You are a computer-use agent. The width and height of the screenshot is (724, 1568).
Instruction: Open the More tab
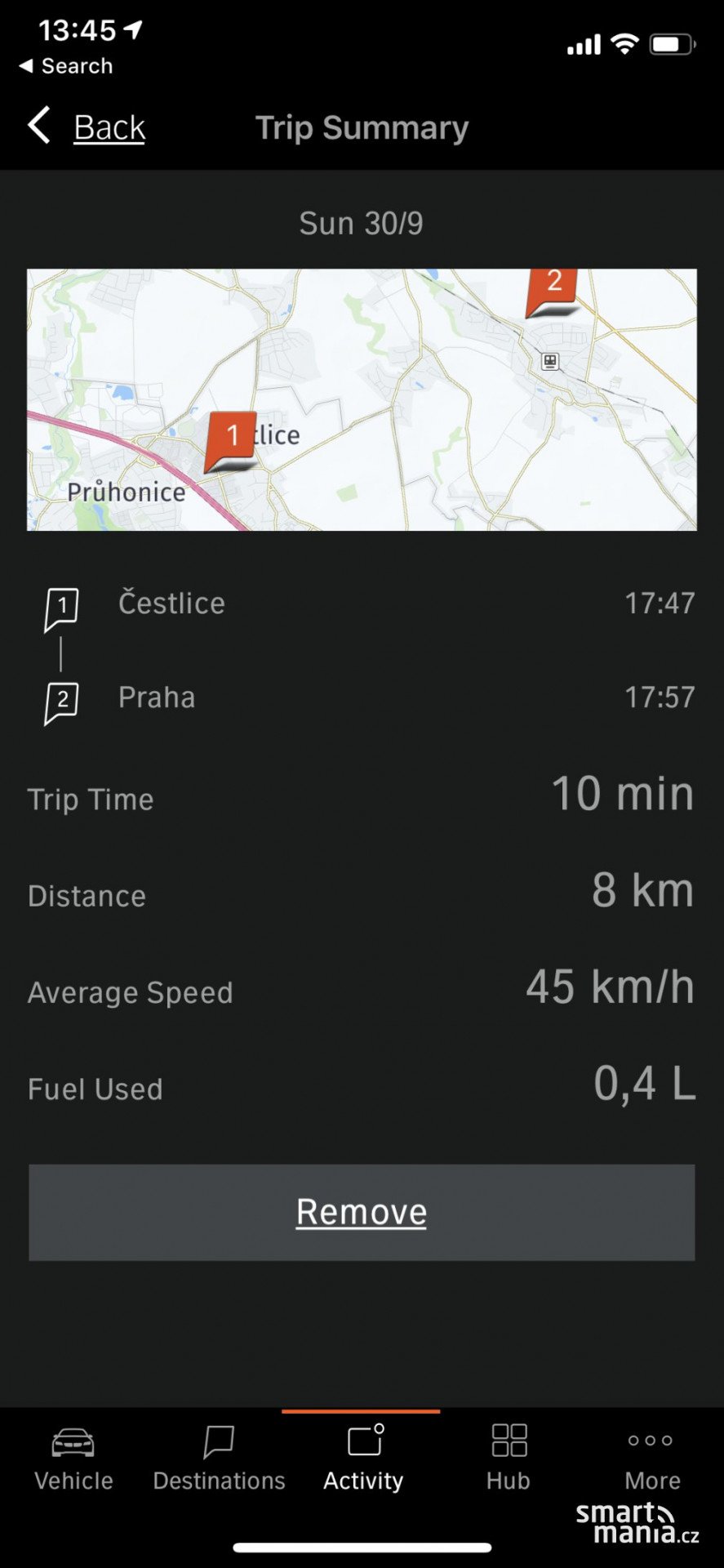[x=651, y=1459]
